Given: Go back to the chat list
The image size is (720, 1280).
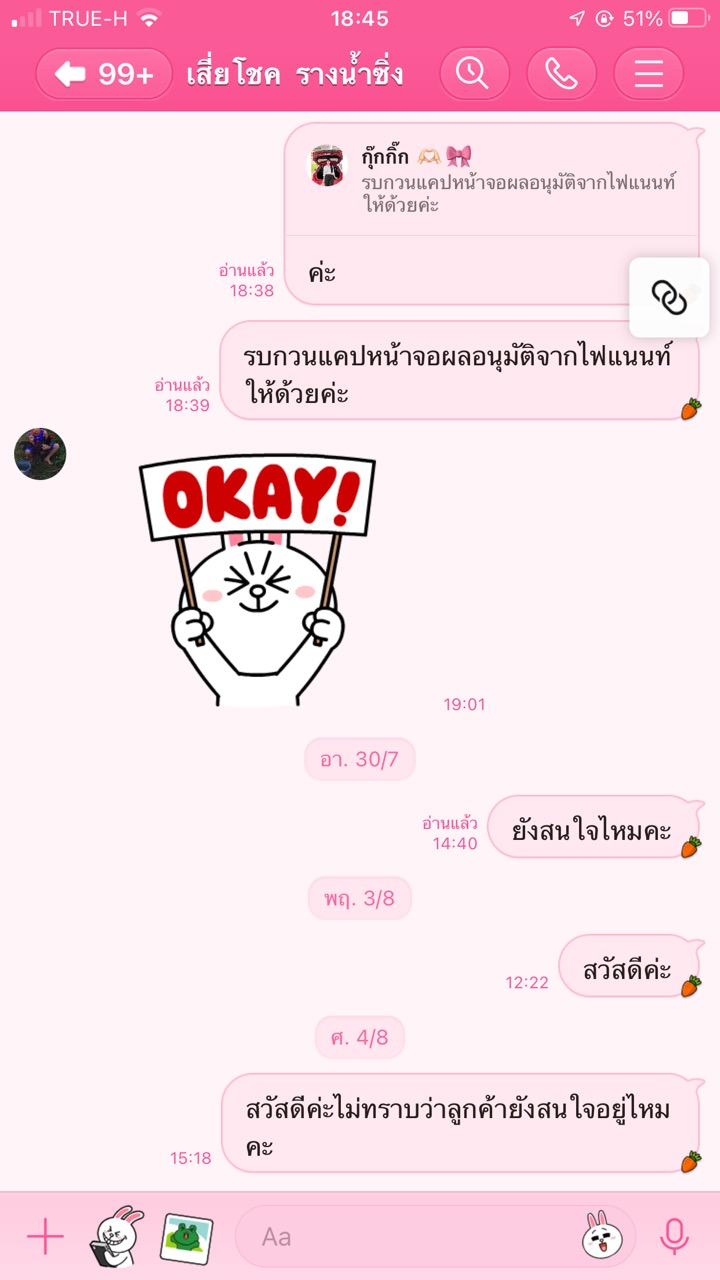Looking at the screenshot, I should (x=104, y=74).
